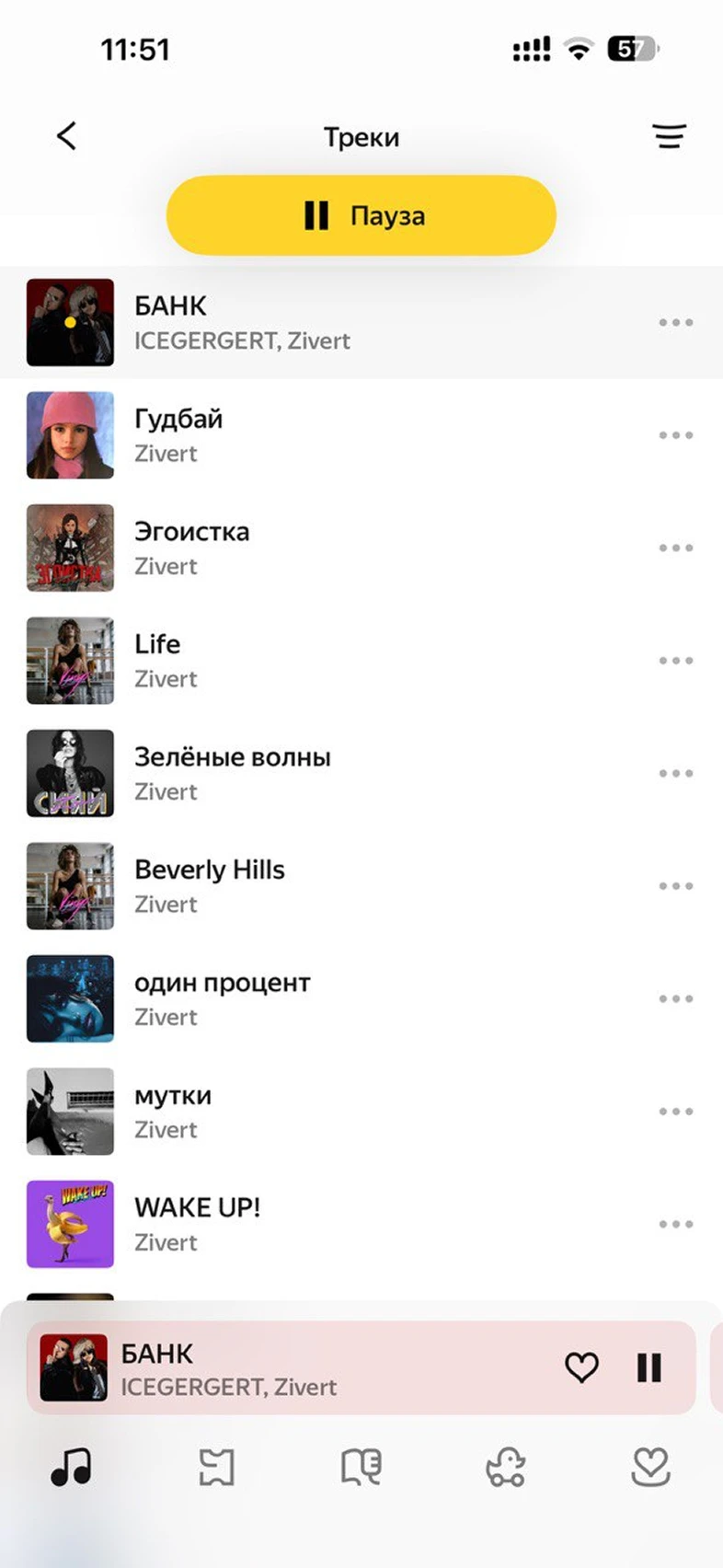
Task: Expand the БАНК mini player
Action: tap(276, 1368)
